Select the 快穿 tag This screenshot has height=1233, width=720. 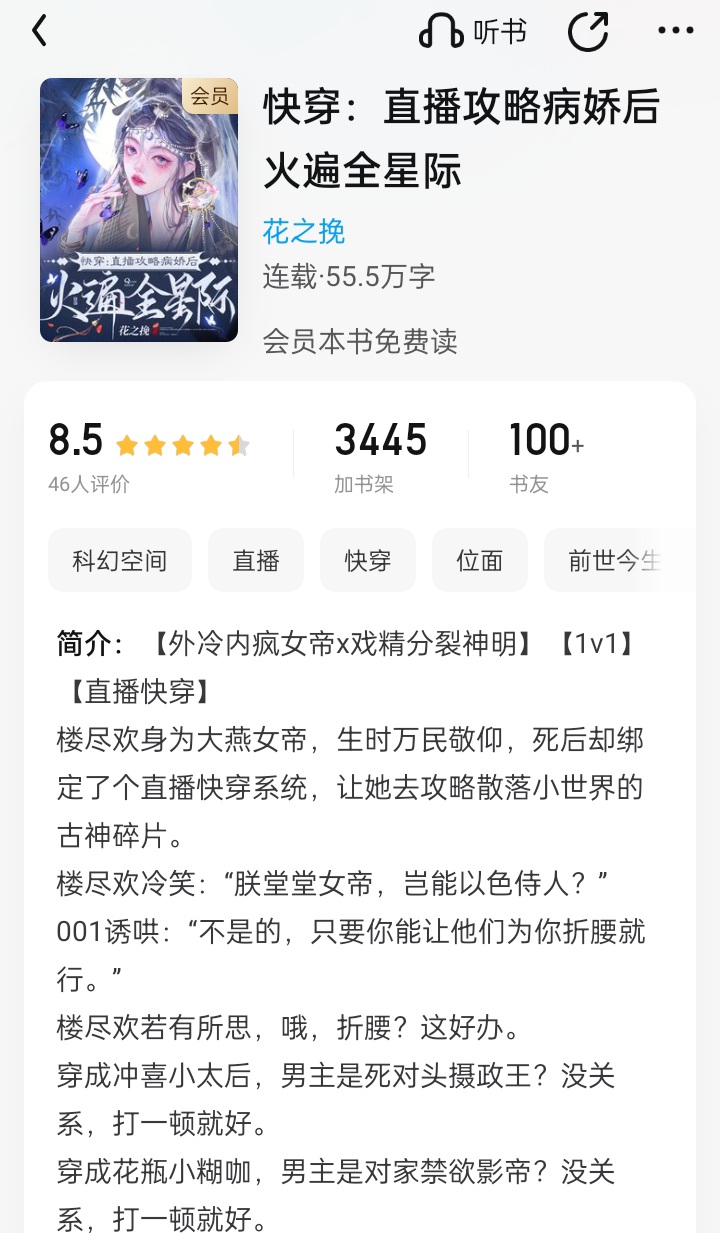coord(368,560)
